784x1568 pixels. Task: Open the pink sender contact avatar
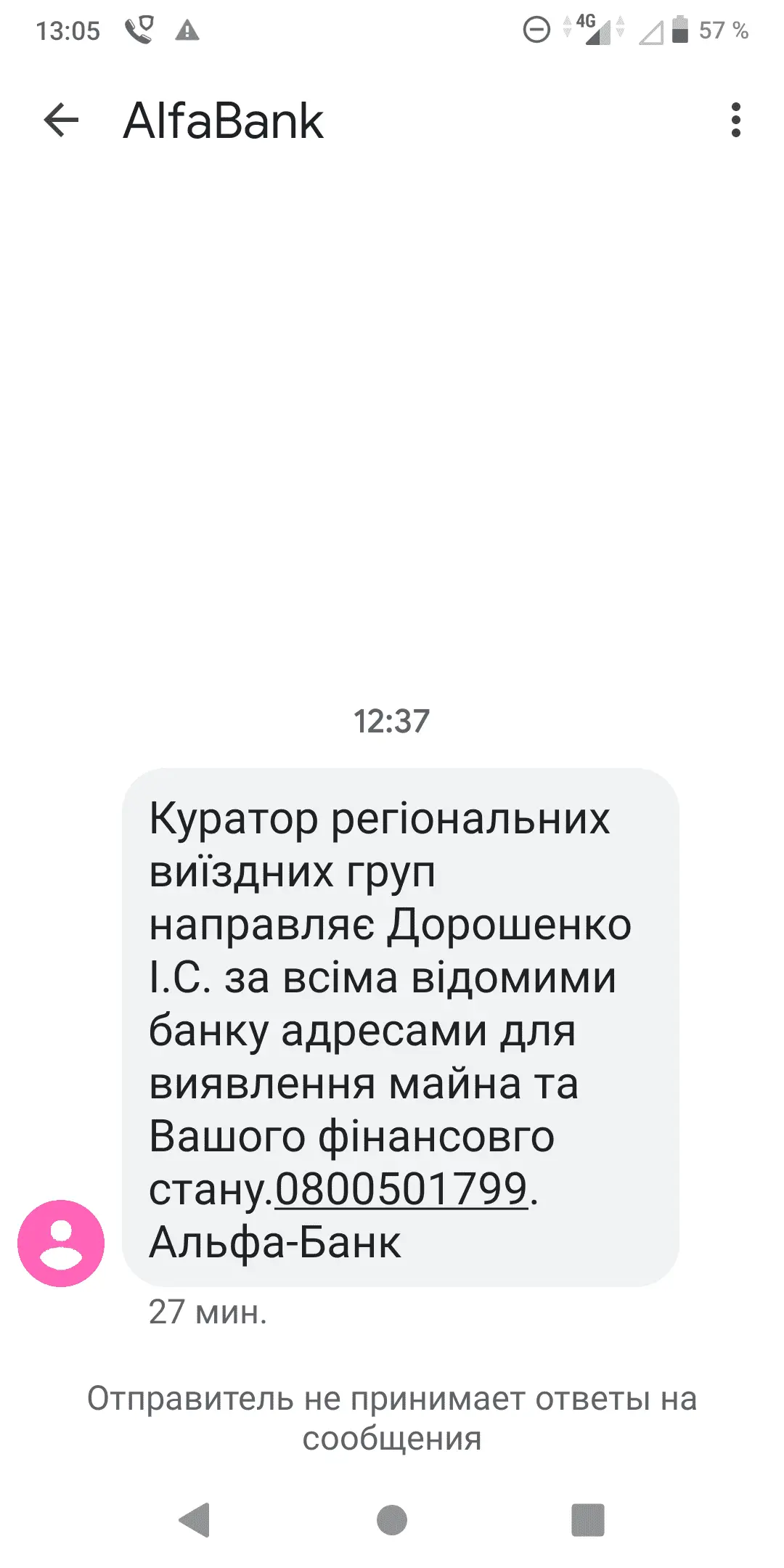(61, 1243)
